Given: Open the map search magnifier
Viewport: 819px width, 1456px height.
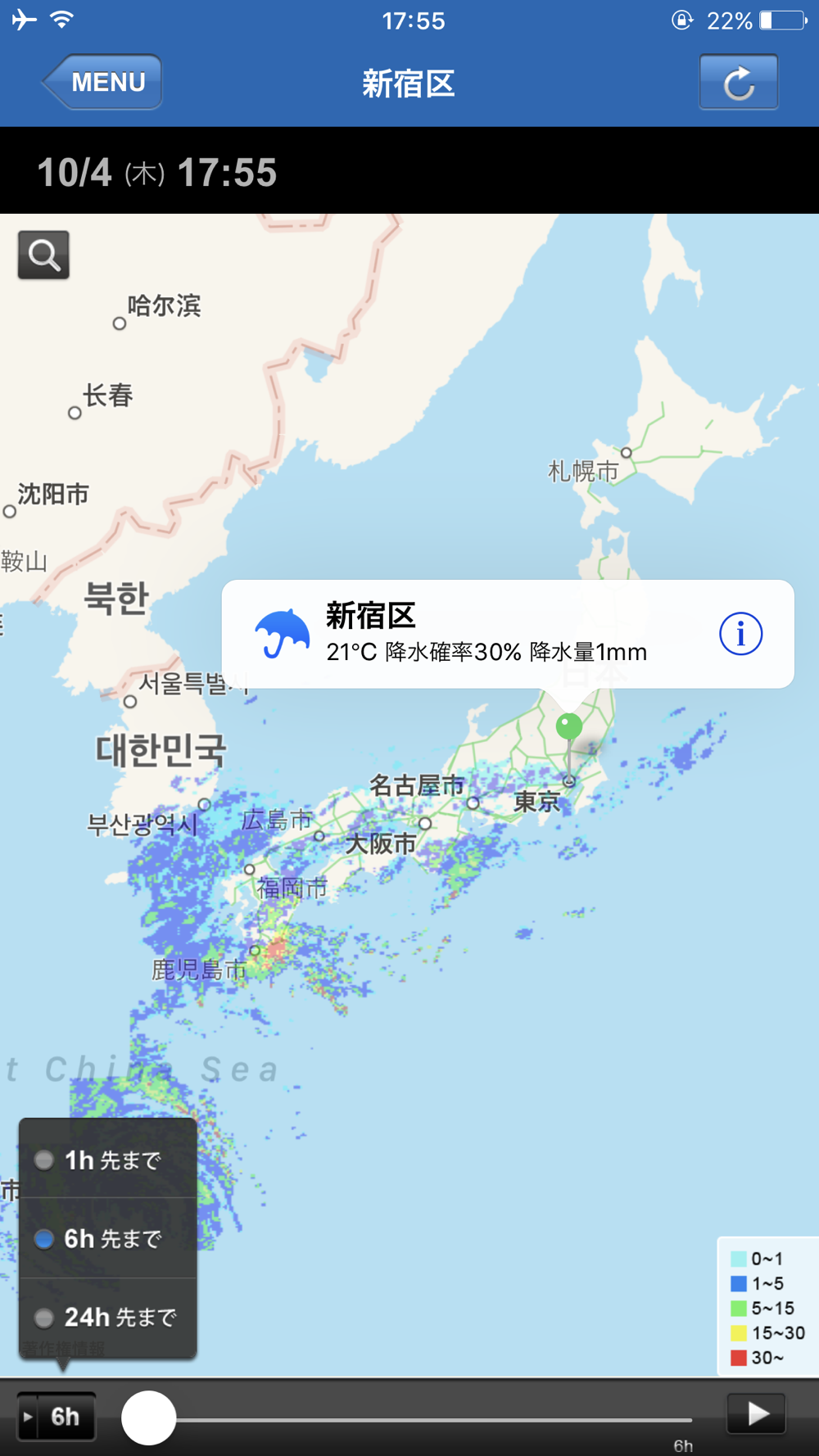Looking at the screenshot, I should (43, 255).
